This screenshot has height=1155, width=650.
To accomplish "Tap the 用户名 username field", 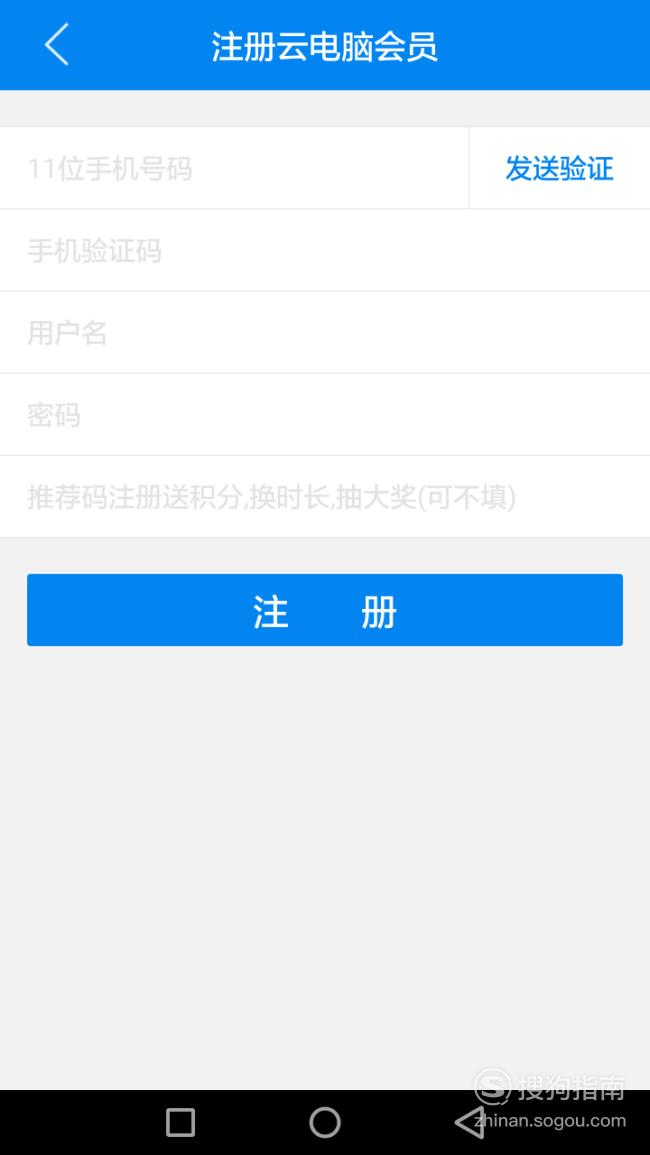I will tap(325, 333).
